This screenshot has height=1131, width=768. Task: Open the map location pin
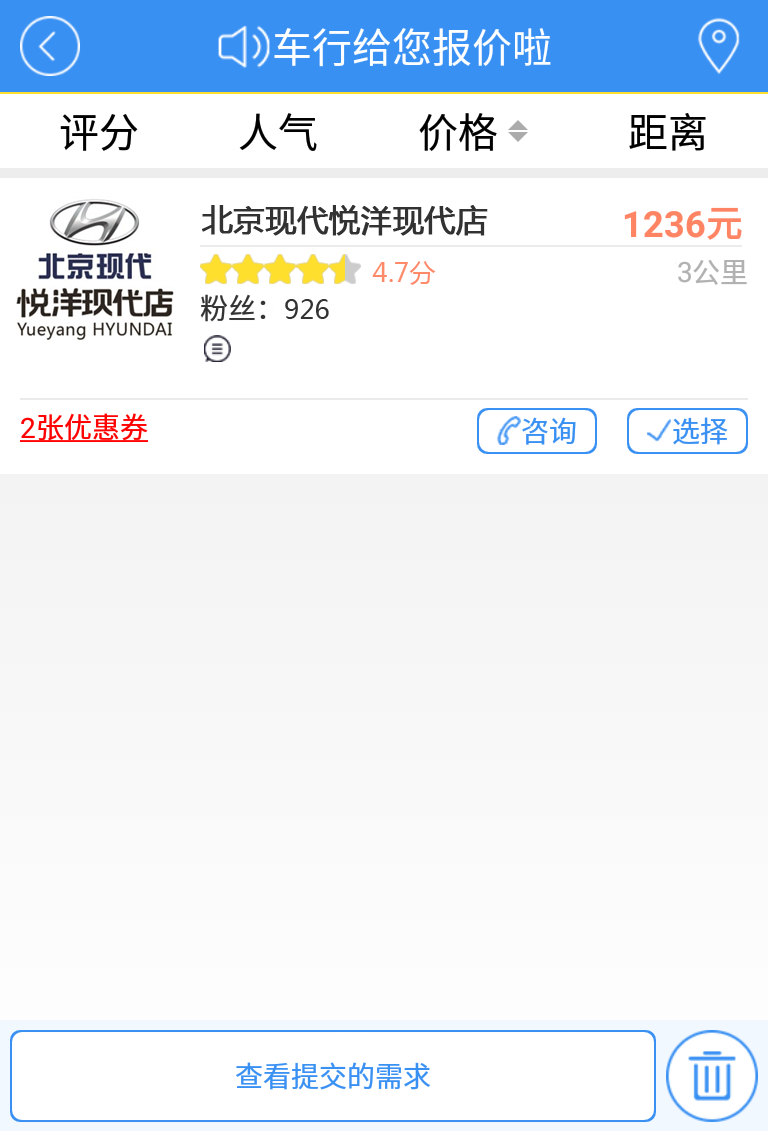(x=718, y=46)
